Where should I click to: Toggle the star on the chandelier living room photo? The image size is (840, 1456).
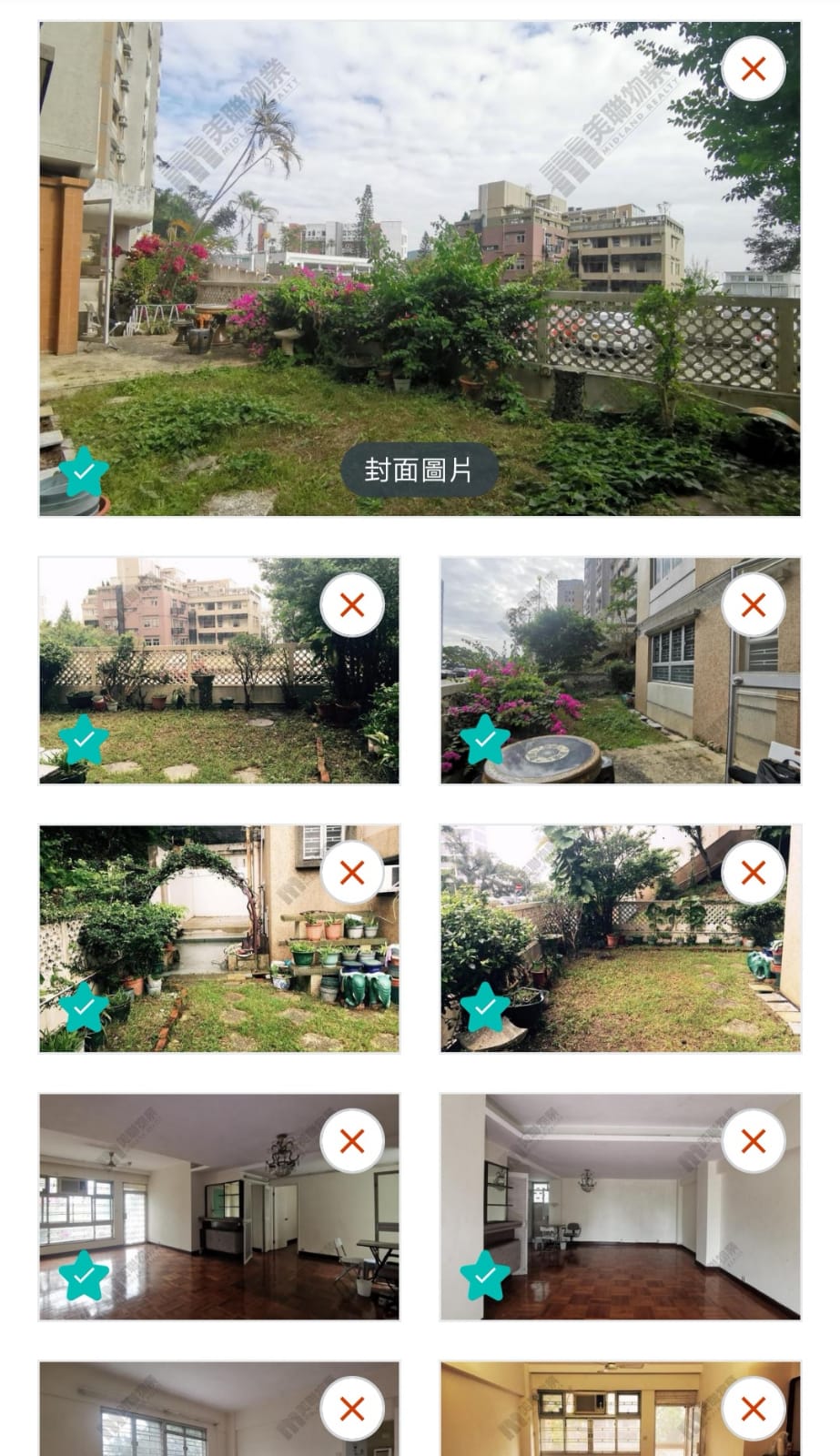click(84, 1275)
